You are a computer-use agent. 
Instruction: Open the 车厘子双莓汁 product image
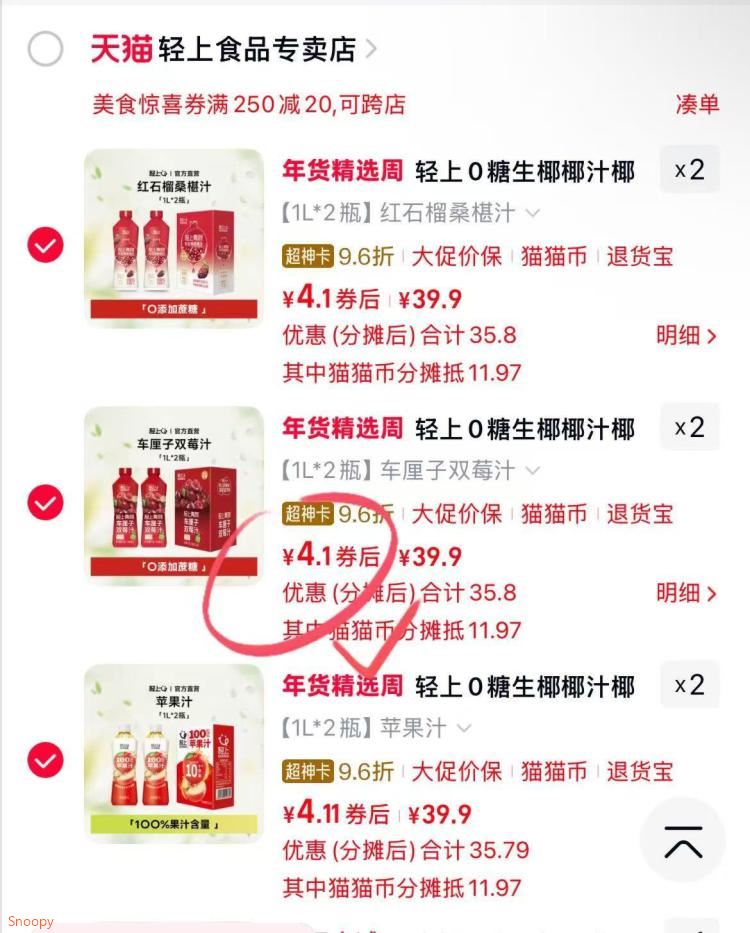(x=174, y=495)
